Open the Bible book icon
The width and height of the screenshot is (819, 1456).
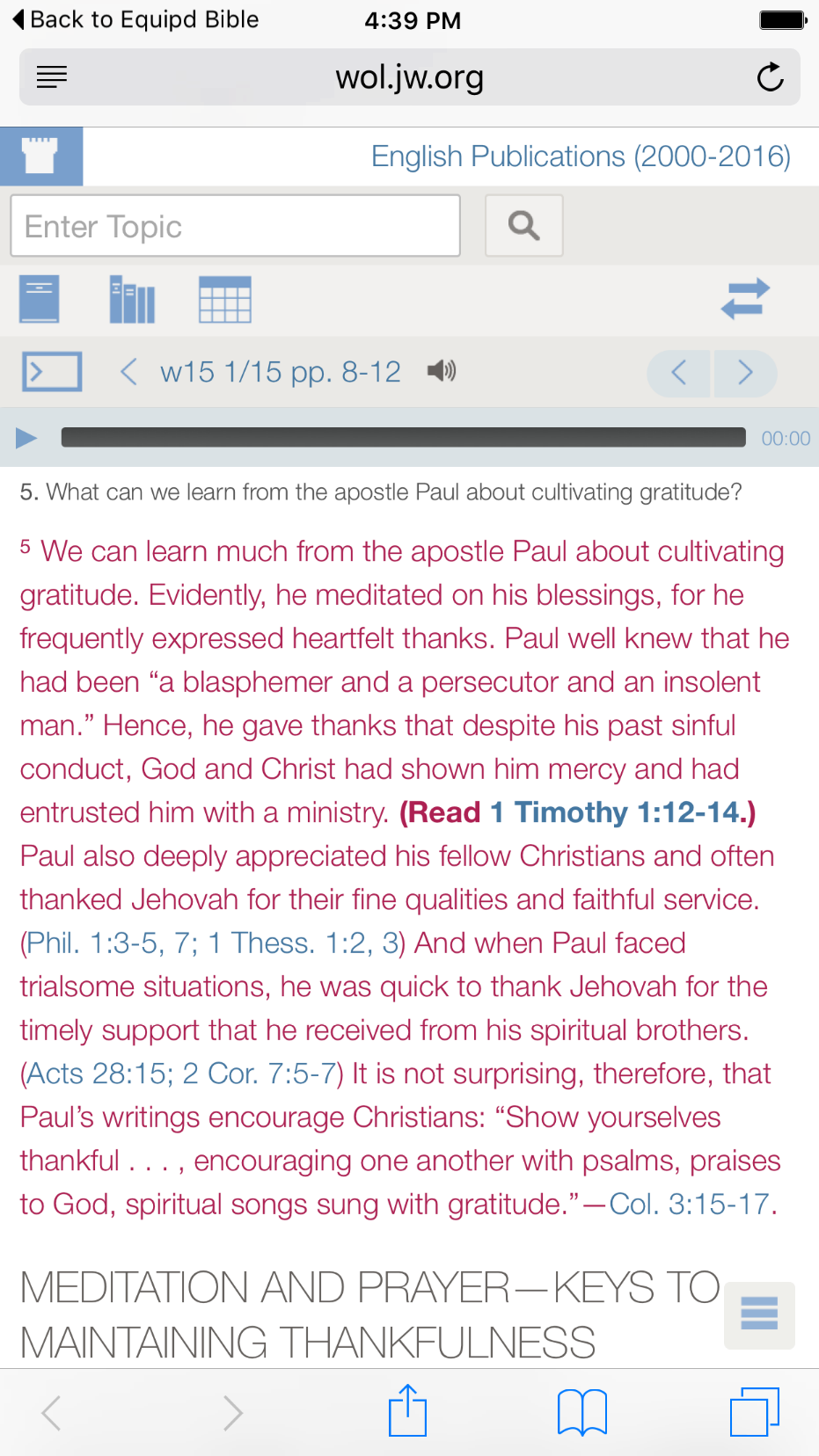click(x=40, y=299)
